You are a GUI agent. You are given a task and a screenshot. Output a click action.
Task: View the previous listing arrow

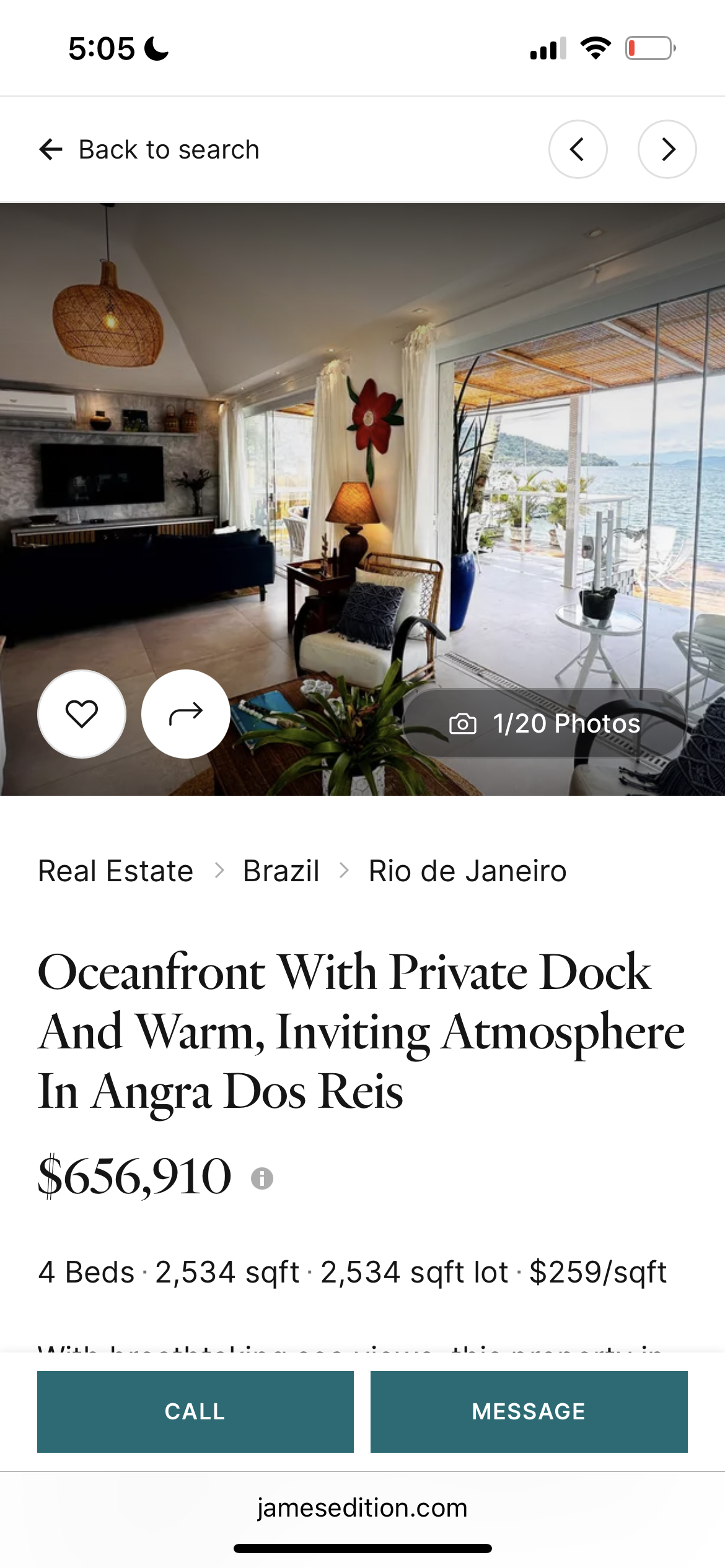pyautogui.click(x=578, y=149)
